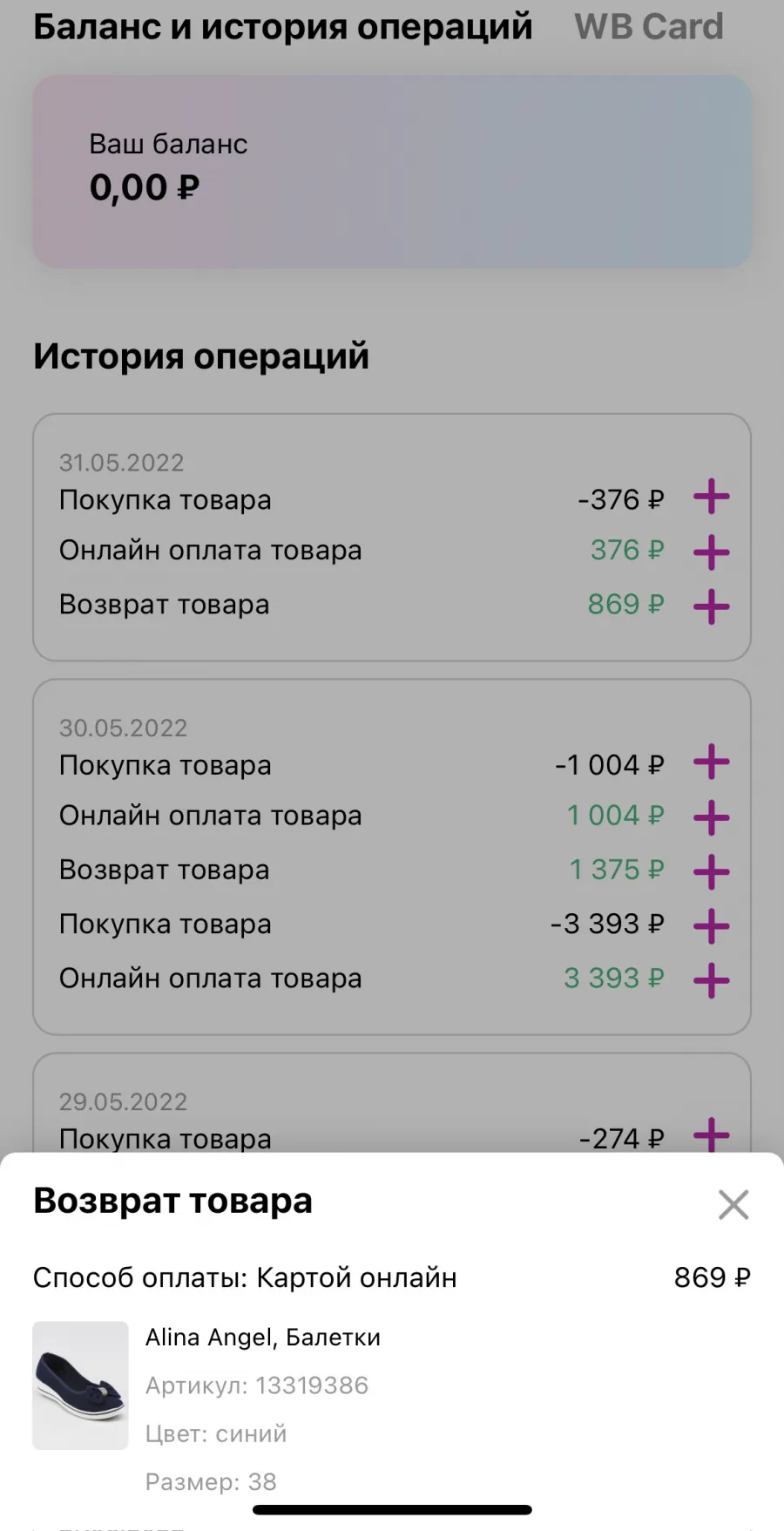784x1531 pixels.
Task: Open the Alina Angel Балетки product image
Action: (x=80, y=1385)
